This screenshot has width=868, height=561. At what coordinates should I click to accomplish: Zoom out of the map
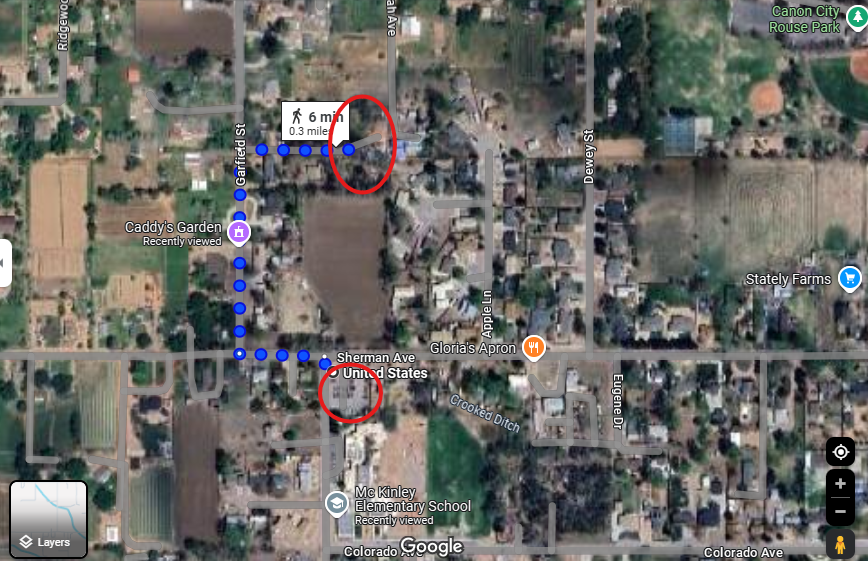[x=841, y=511]
